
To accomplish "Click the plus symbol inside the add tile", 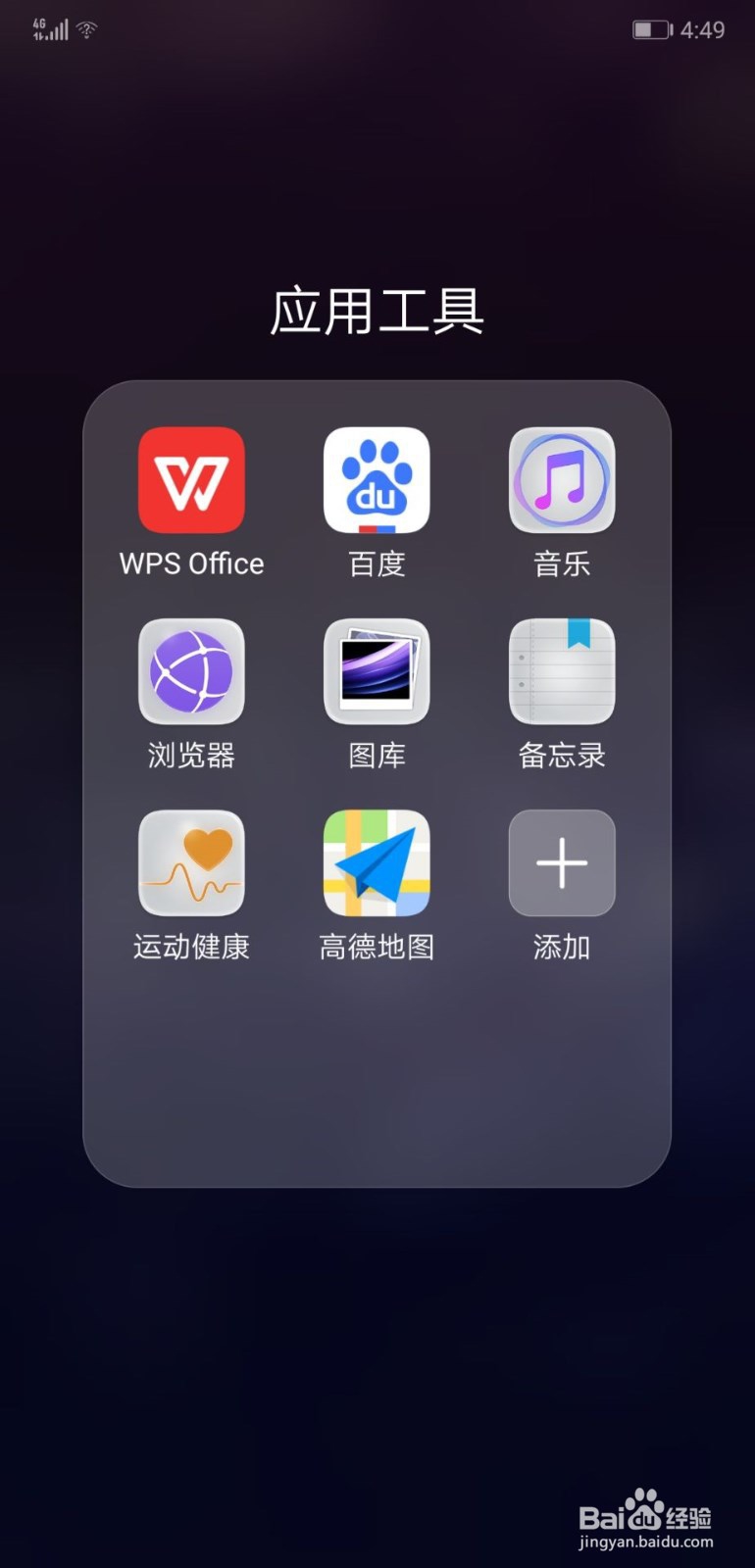I will click(x=561, y=862).
